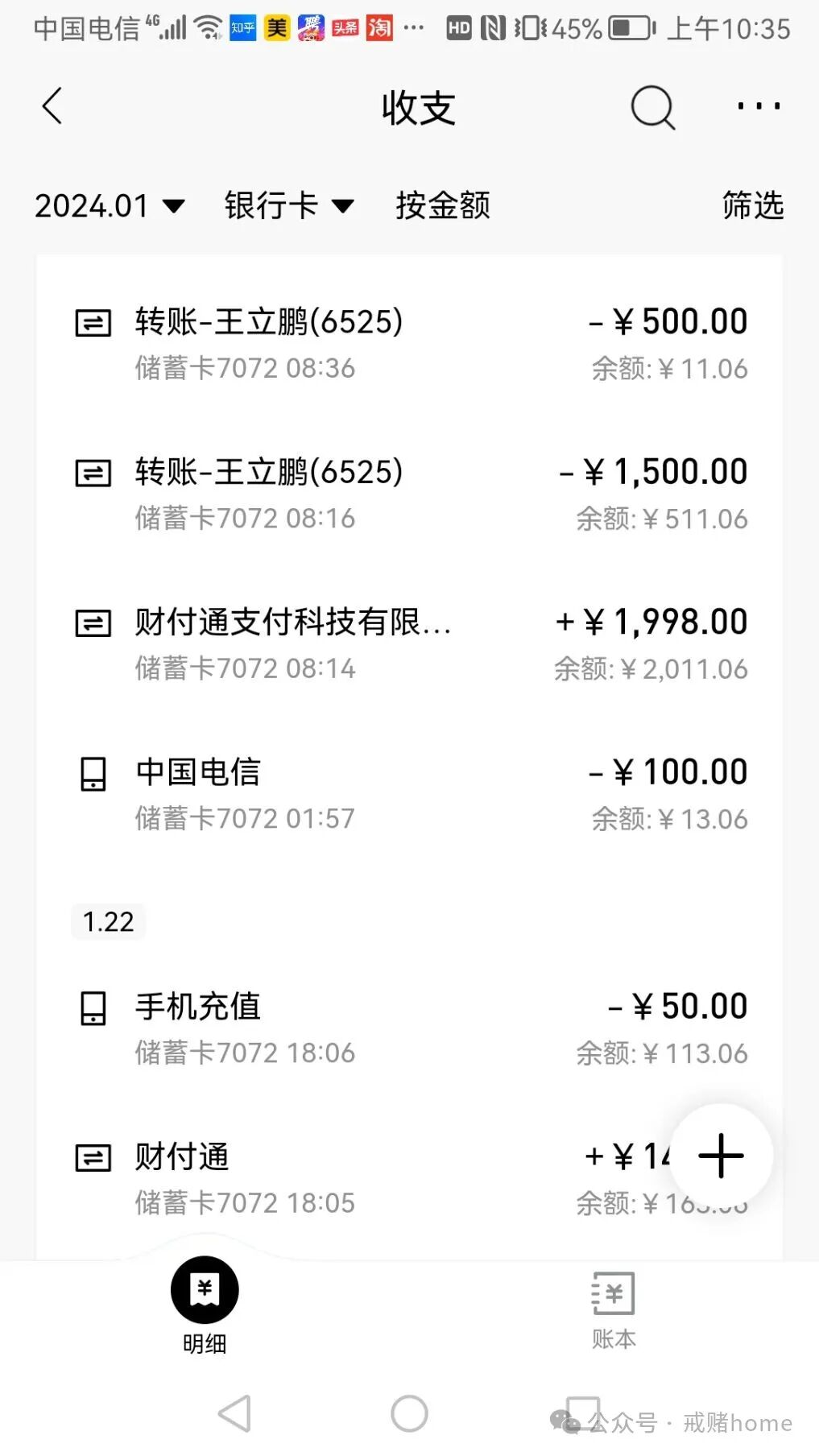Expand the 2024.01 month dropdown

[110, 206]
